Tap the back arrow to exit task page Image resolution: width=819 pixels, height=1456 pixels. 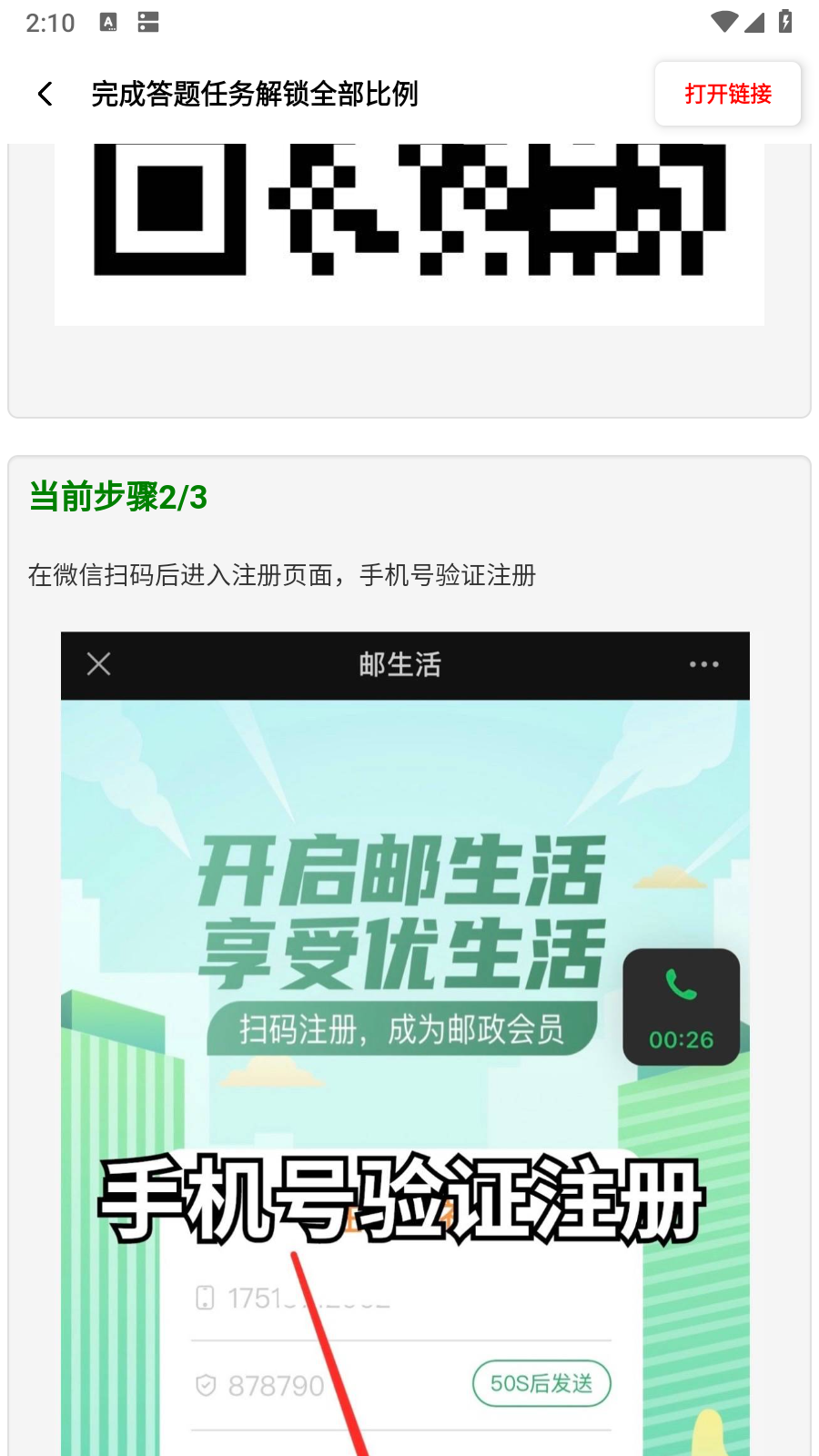click(44, 94)
